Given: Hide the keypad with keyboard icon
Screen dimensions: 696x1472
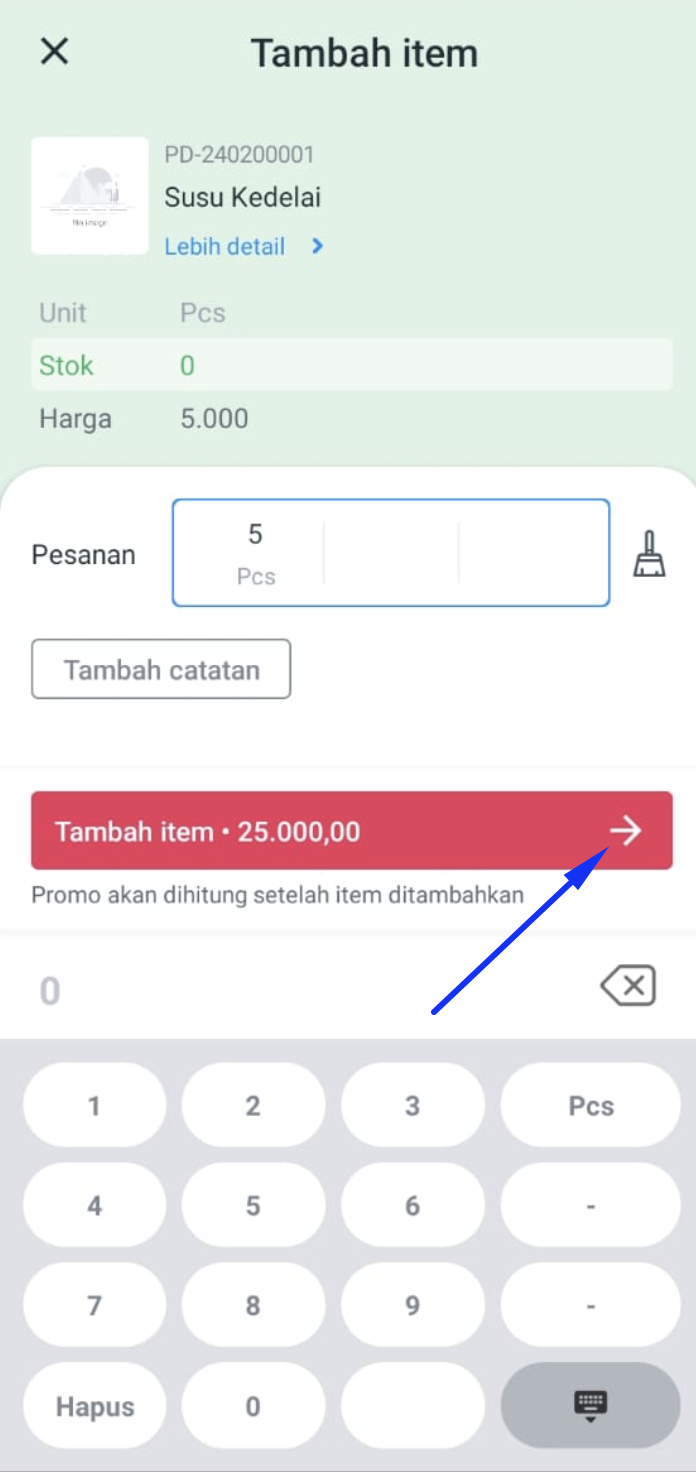Looking at the screenshot, I should [x=590, y=1406].
